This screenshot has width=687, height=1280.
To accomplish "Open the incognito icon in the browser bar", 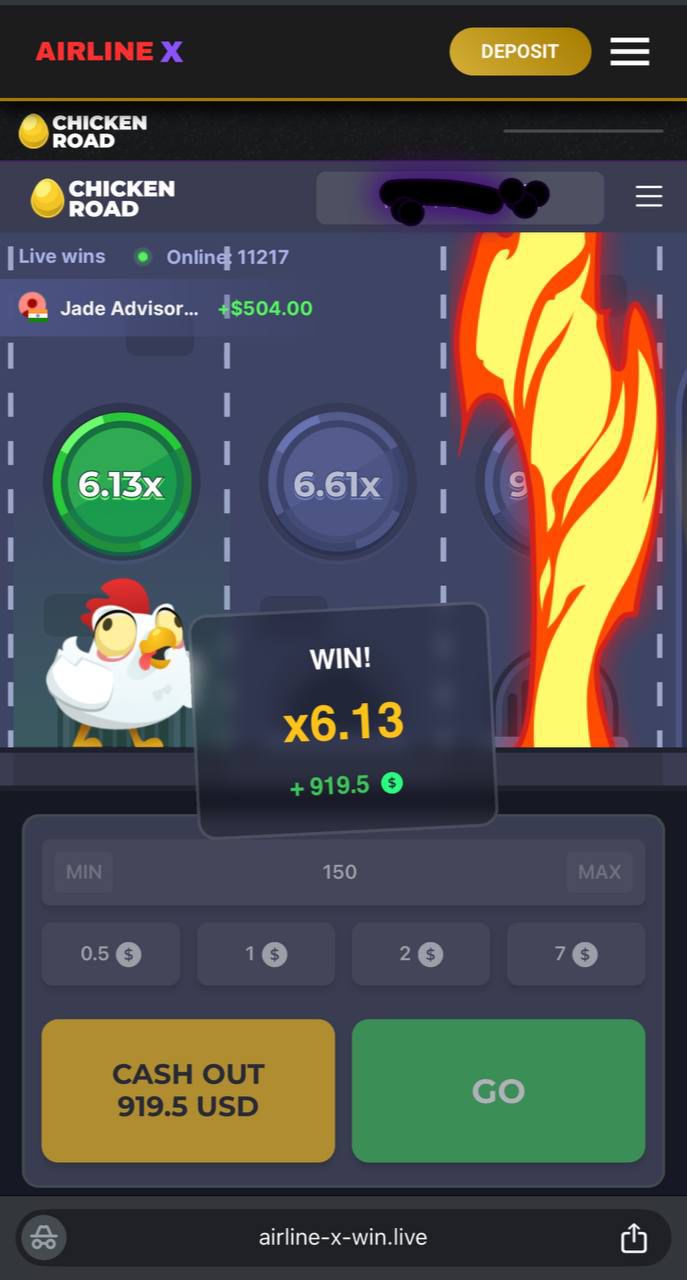I will tap(44, 1238).
